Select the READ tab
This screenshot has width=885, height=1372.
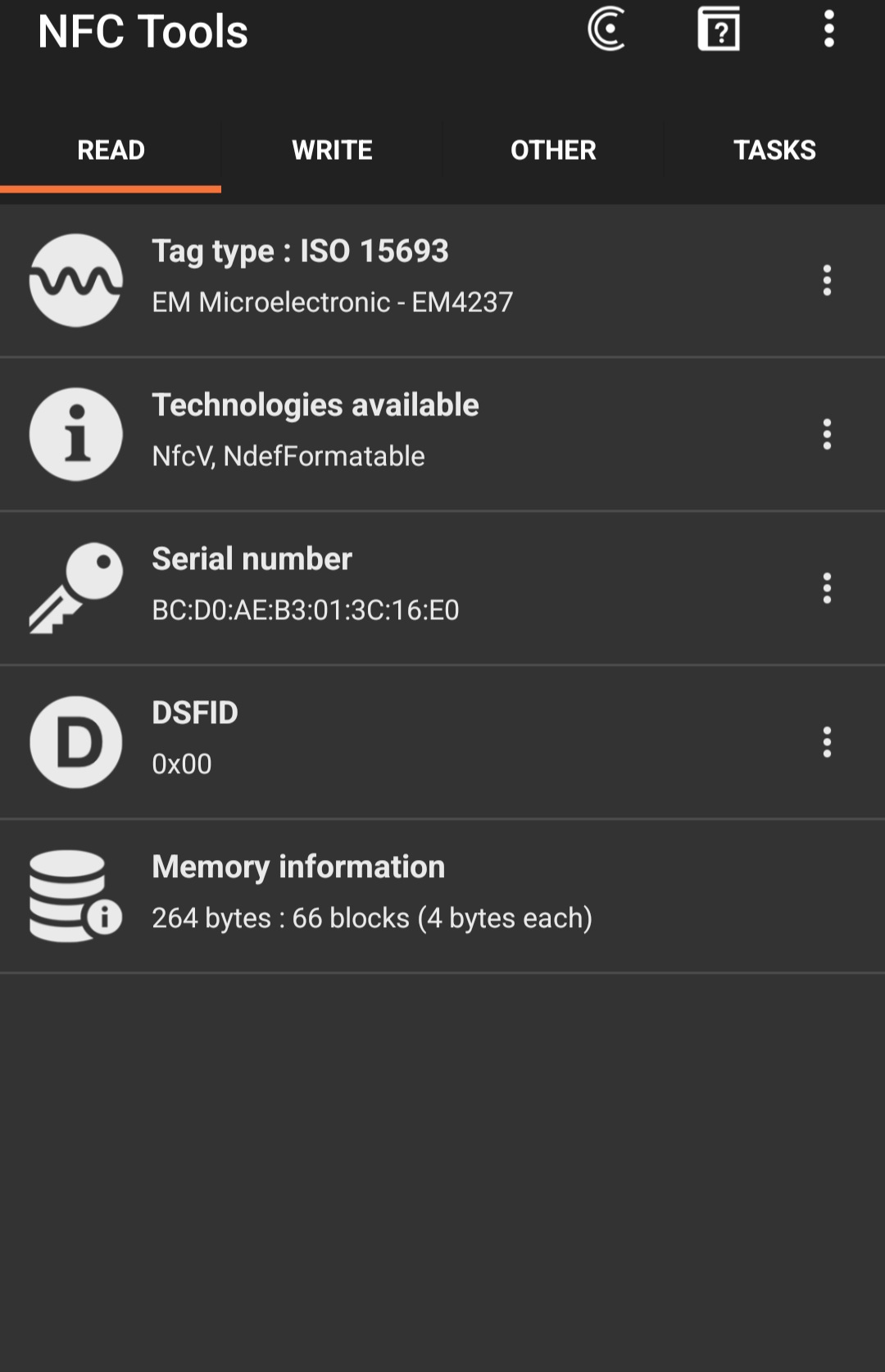tap(111, 151)
